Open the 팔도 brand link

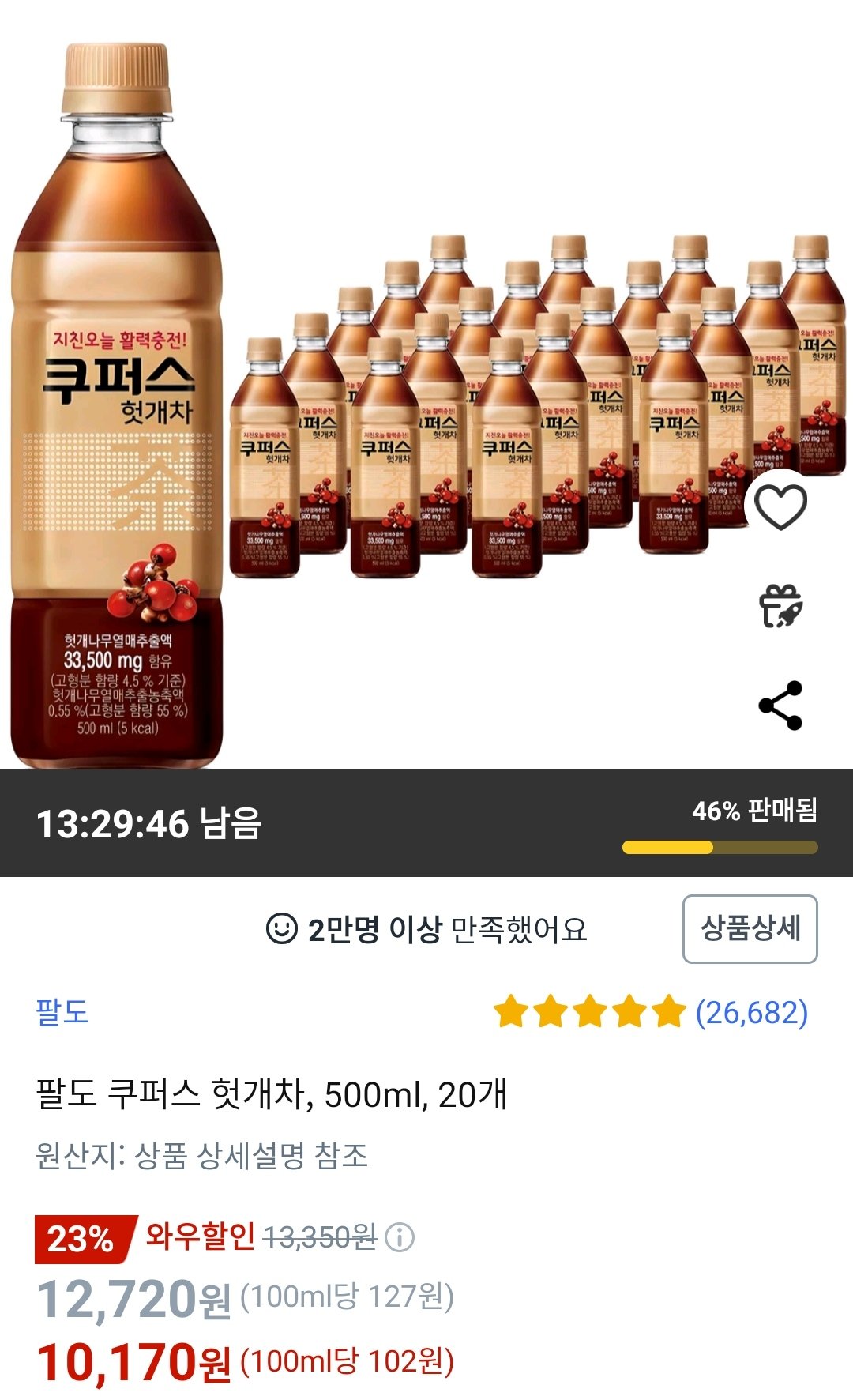[62, 1012]
